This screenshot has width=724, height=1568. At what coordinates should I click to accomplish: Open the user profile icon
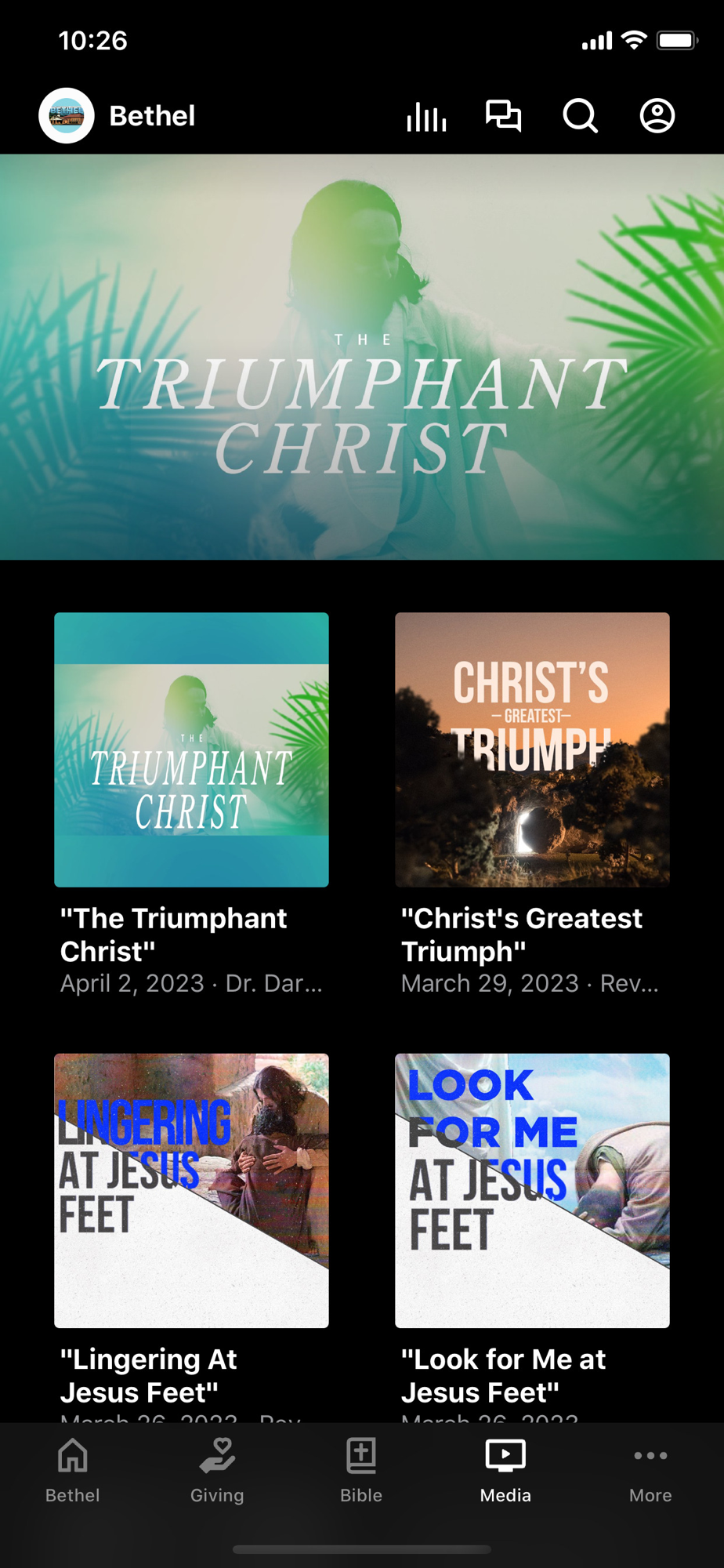click(x=657, y=116)
